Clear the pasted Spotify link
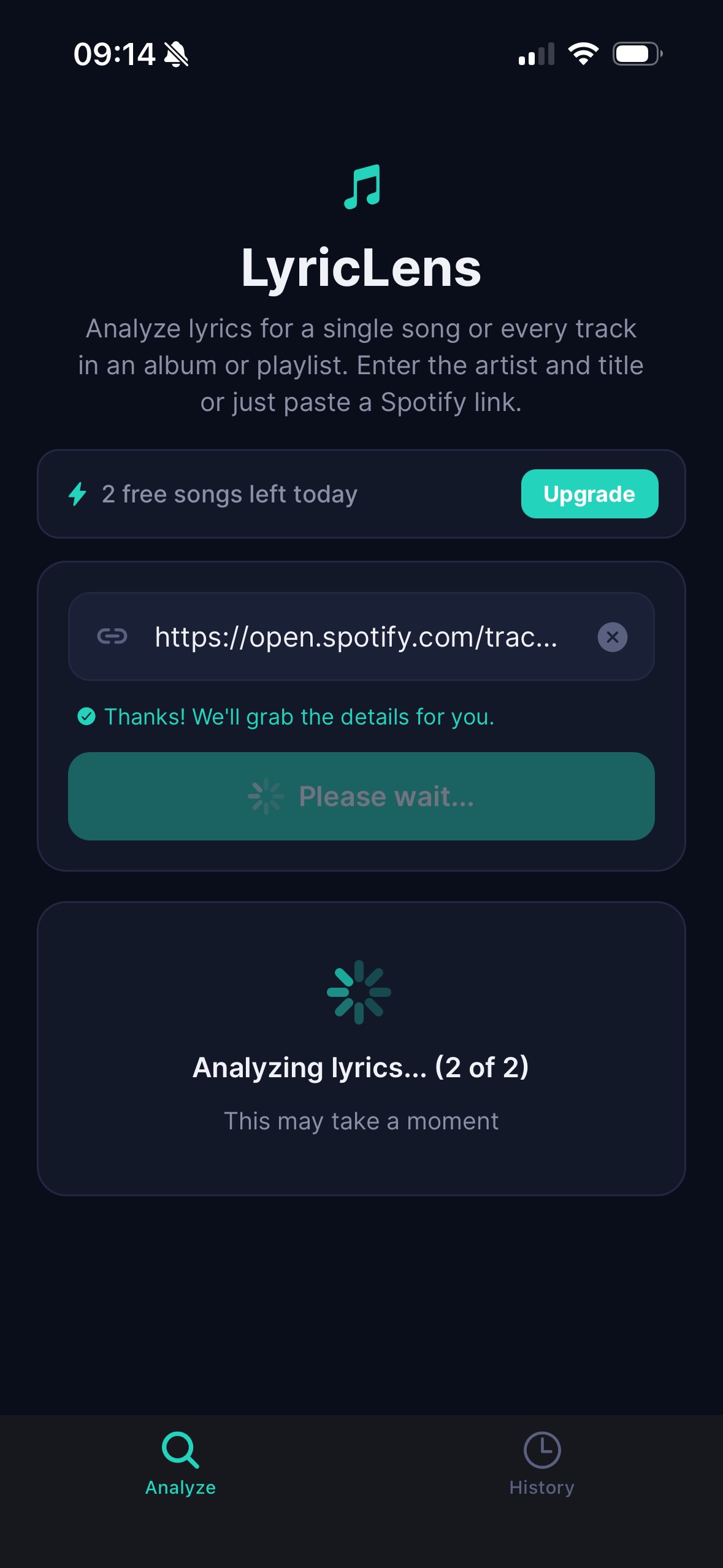This screenshot has height=1568, width=723. [612, 637]
